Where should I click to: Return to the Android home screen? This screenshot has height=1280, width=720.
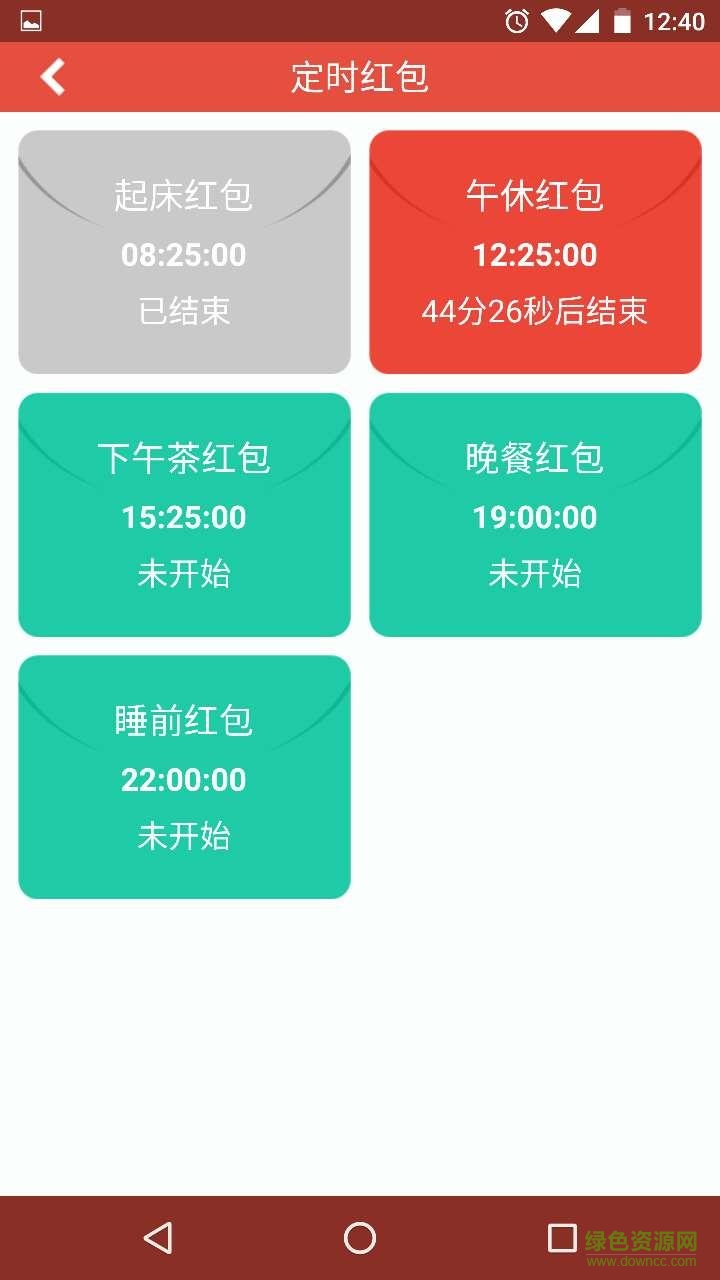359,1238
